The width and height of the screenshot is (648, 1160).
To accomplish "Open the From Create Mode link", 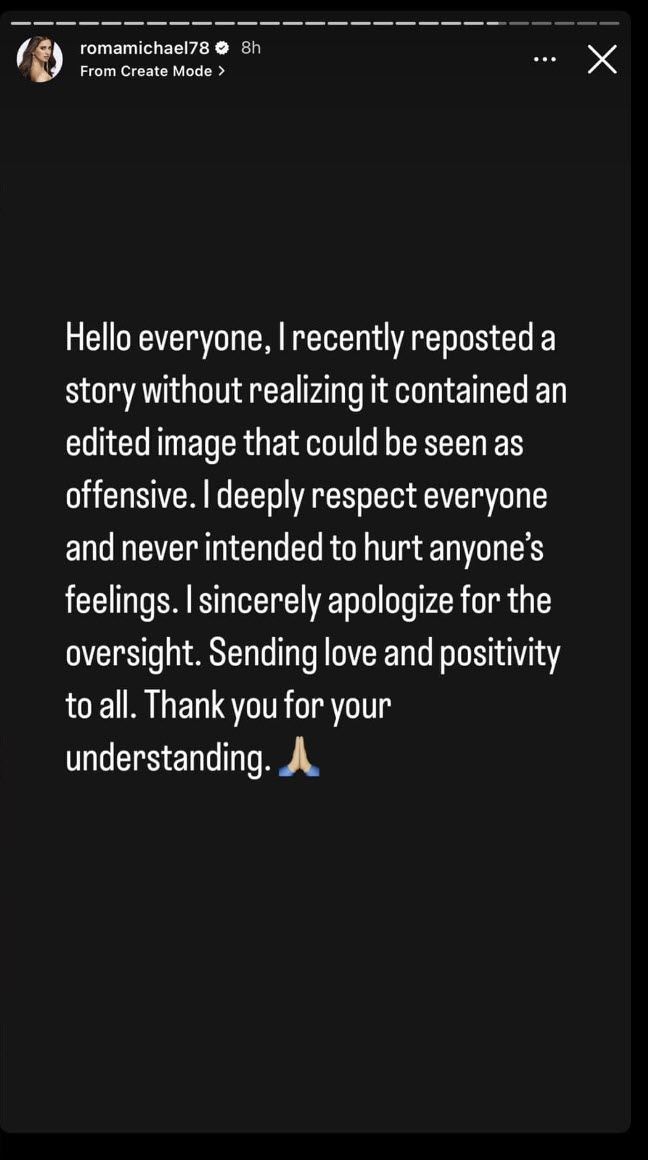I will point(152,71).
